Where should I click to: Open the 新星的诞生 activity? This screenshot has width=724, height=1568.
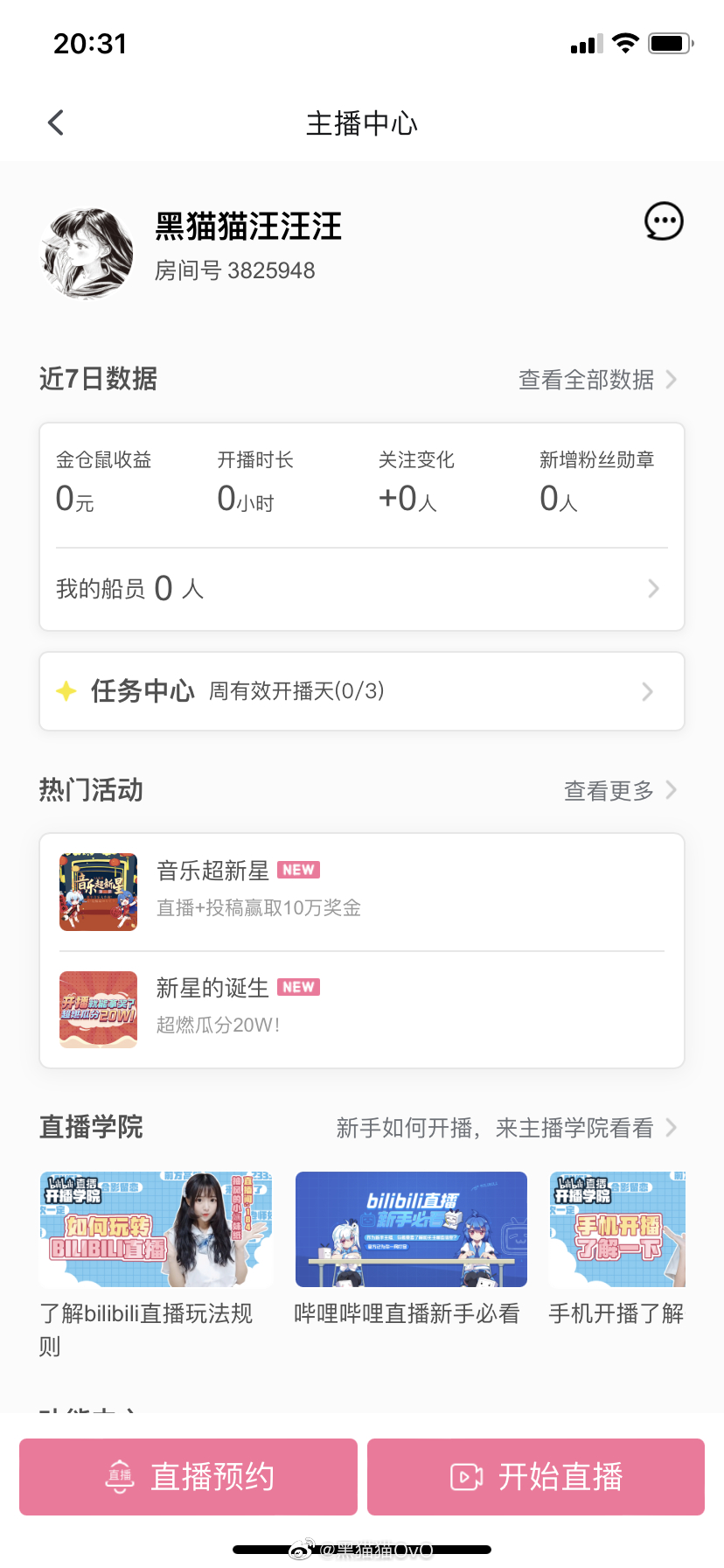tap(362, 1009)
